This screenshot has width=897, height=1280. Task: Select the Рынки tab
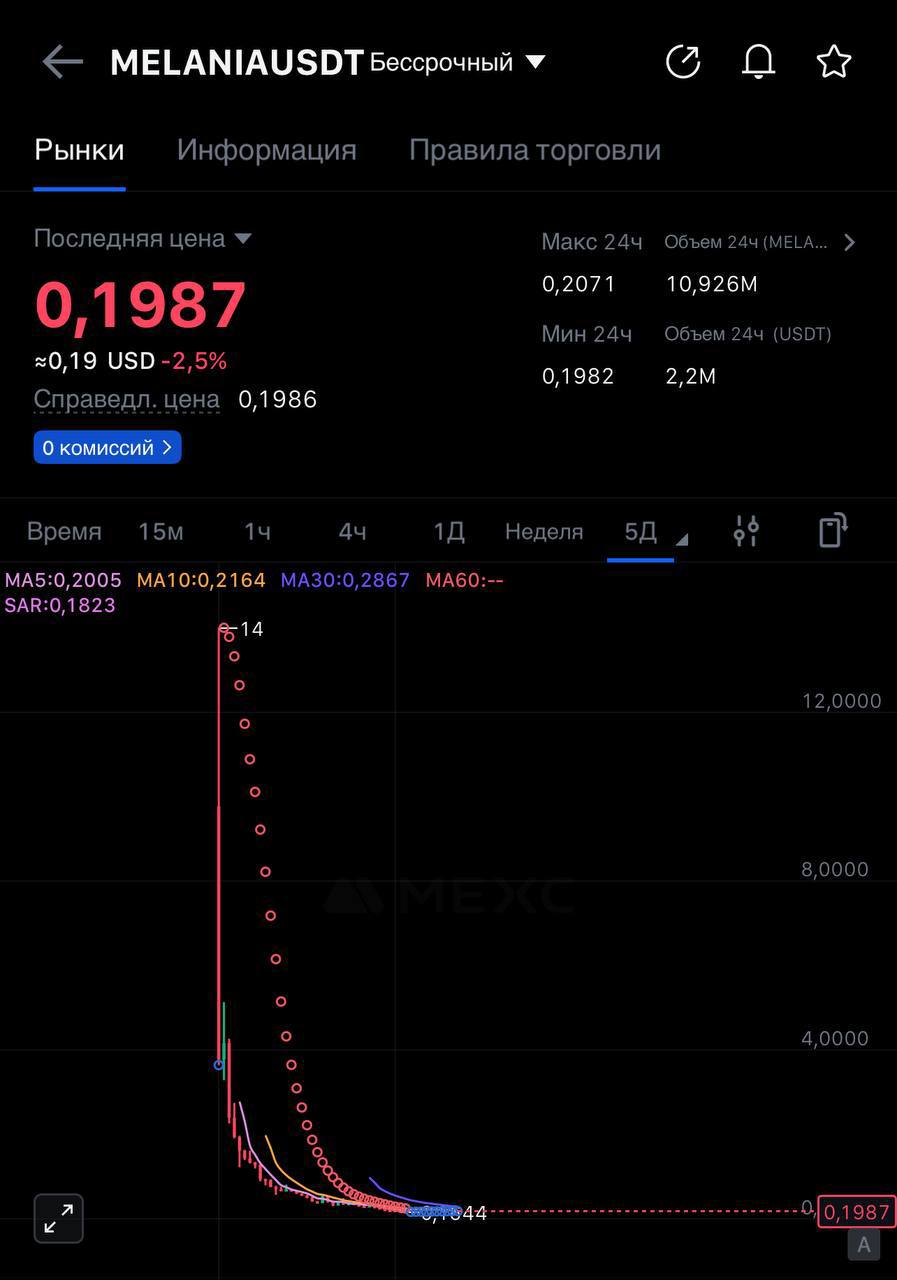tap(79, 150)
